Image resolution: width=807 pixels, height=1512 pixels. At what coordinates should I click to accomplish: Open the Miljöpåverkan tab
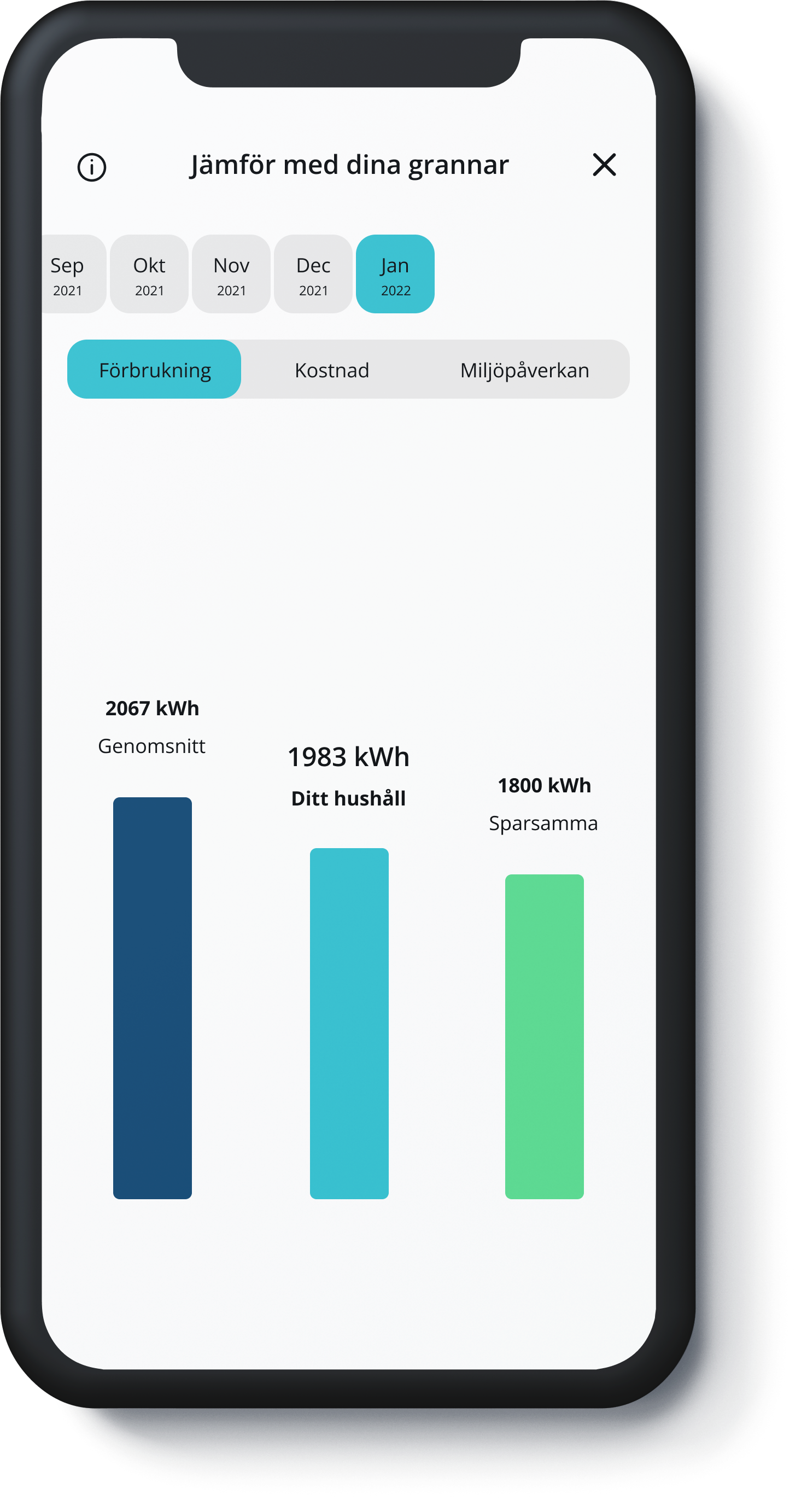pos(524,370)
